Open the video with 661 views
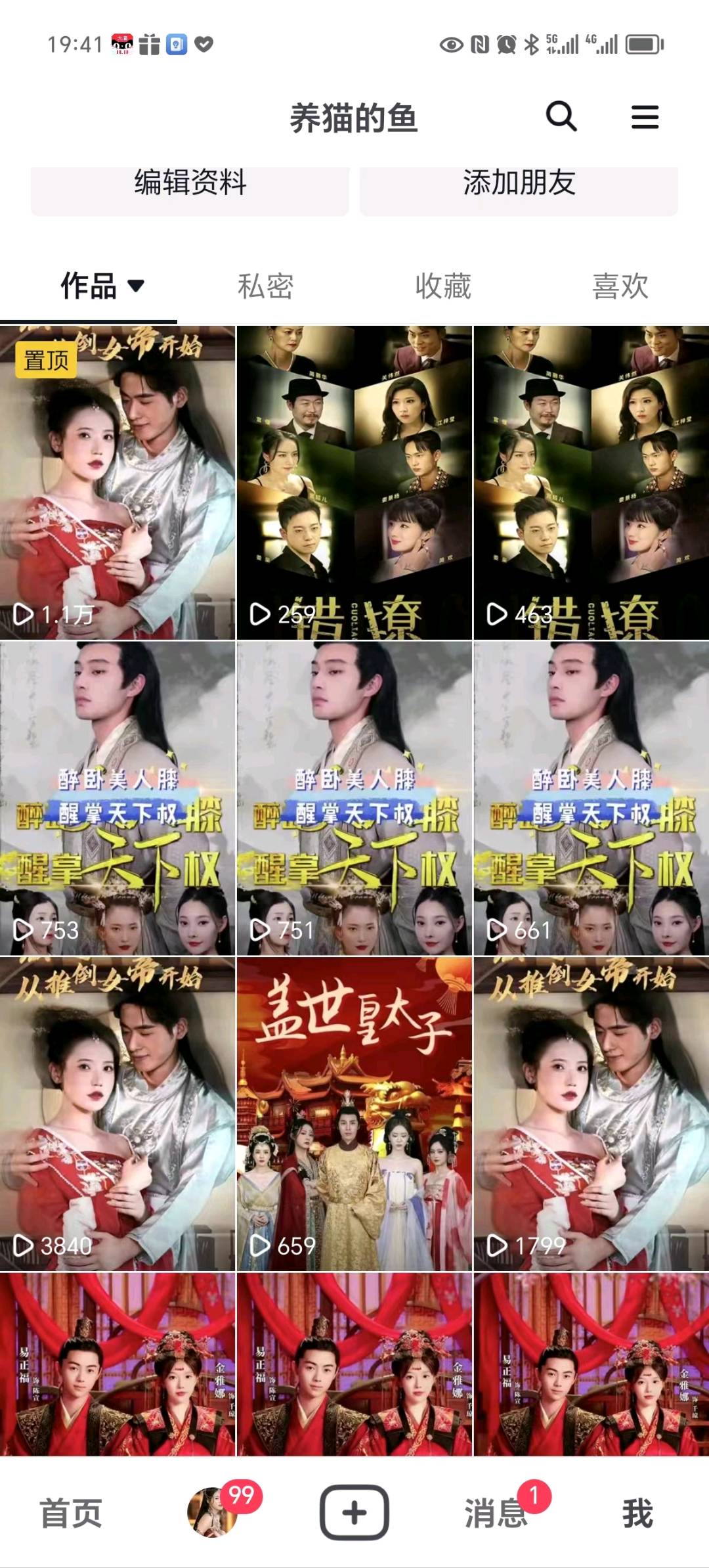Image resolution: width=709 pixels, height=1568 pixels. (591, 798)
